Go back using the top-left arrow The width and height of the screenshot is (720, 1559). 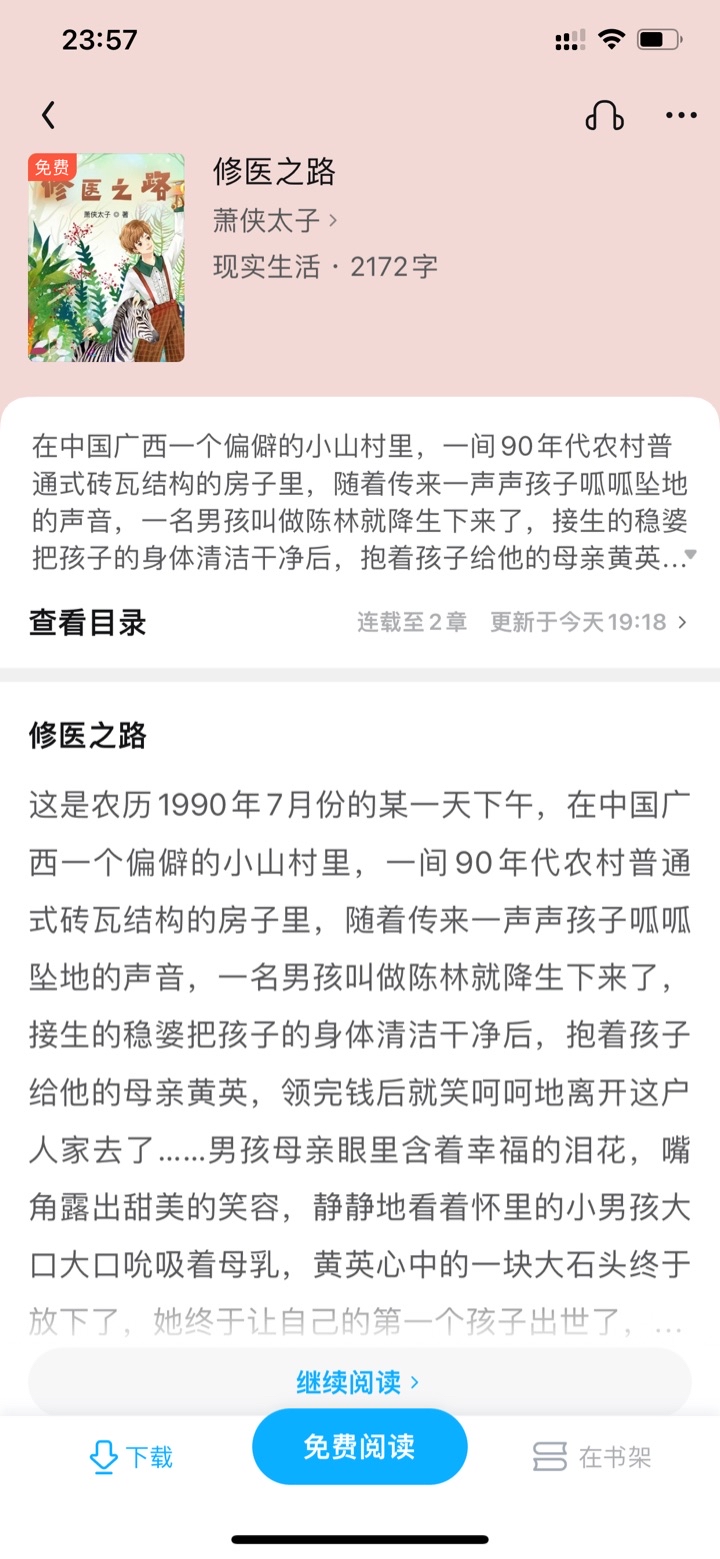(x=48, y=115)
